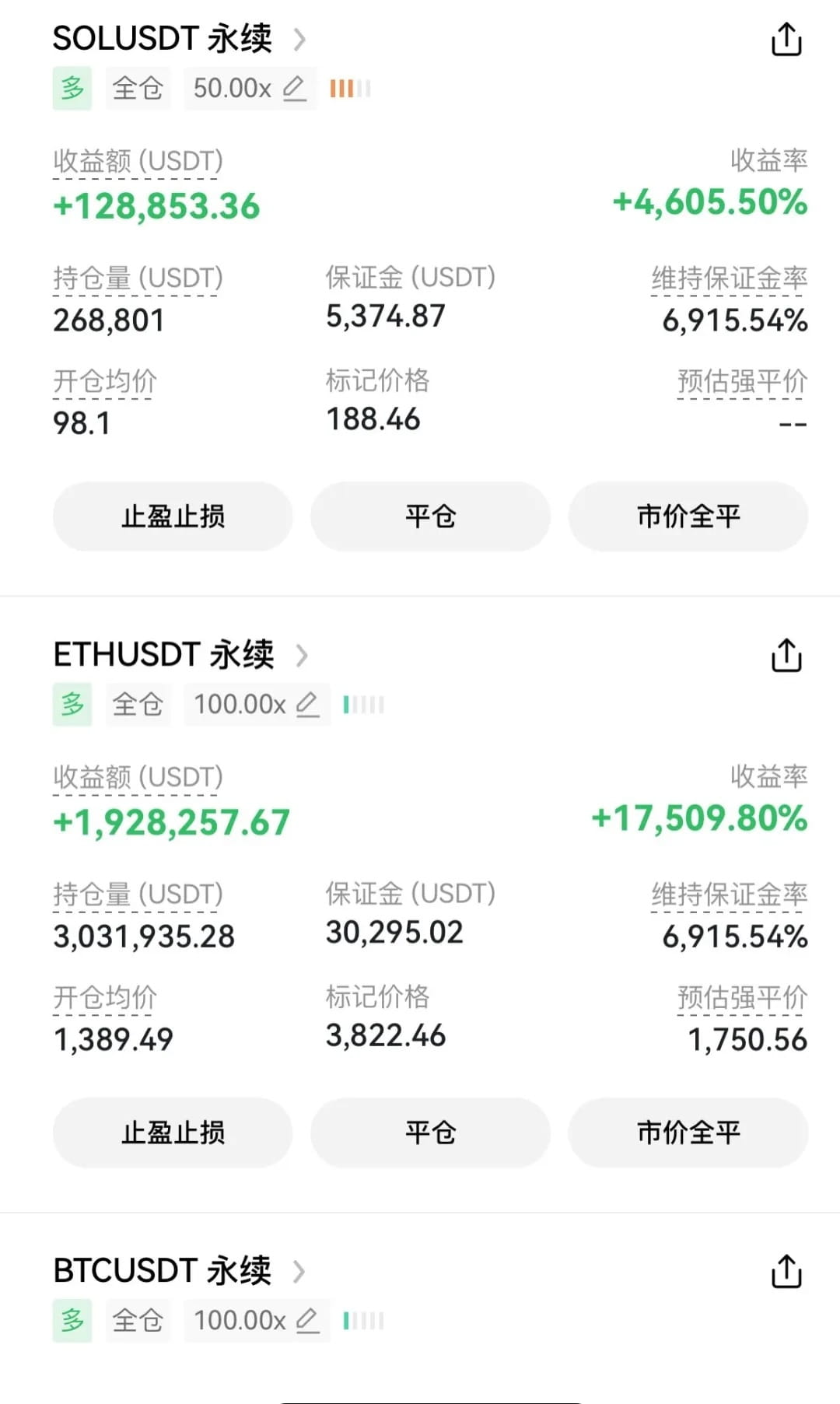Share the BTCUSDT position
The width and height of the screenshot is (840, 1404).
coord(786,1271)
